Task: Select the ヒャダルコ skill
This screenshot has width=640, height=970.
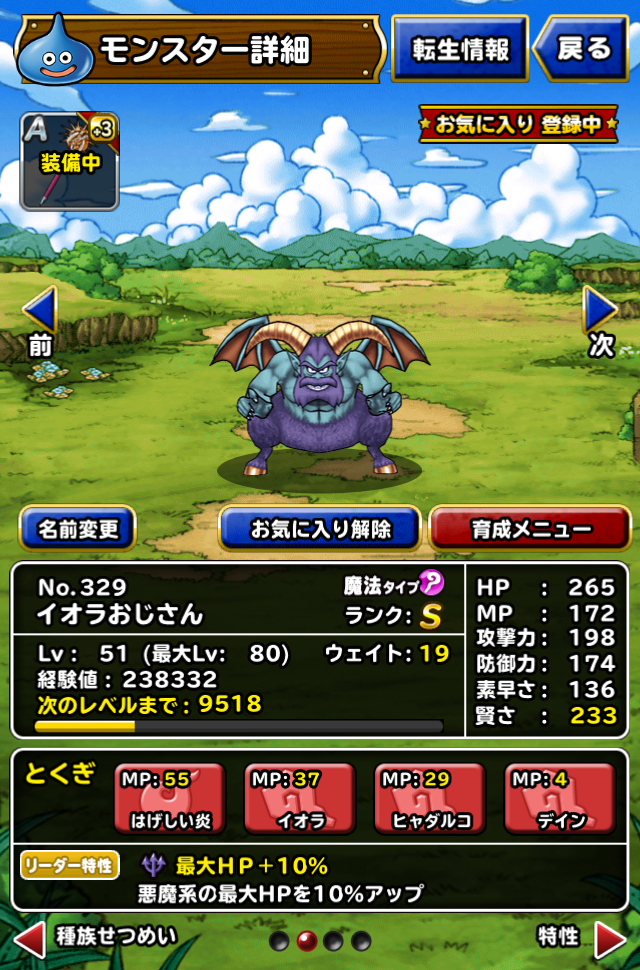Action: (429, 800)
